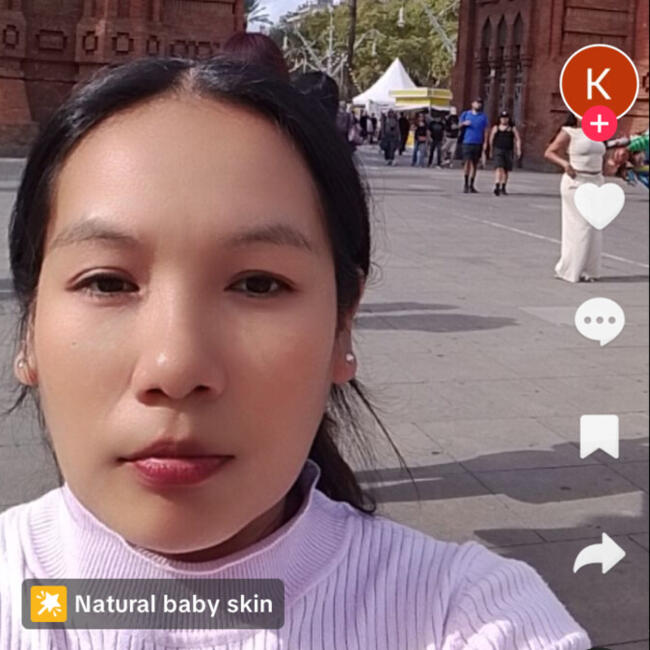This screenshot has height=650, width=650.
Task: Like this video with the heart
Action: pyautogui.click(x=599, y=206)
